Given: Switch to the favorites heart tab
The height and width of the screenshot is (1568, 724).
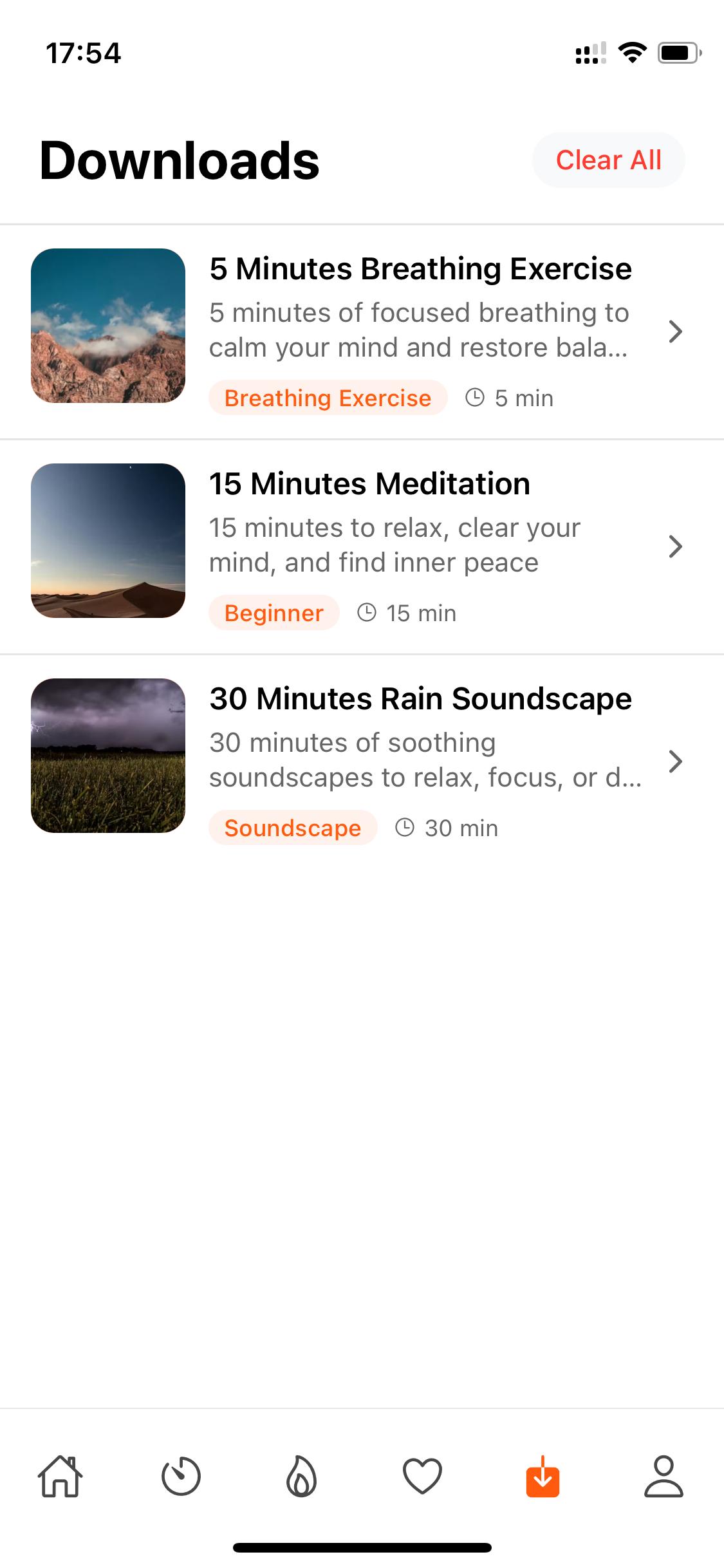Looking at the screenshot, I should point(422,1476).
